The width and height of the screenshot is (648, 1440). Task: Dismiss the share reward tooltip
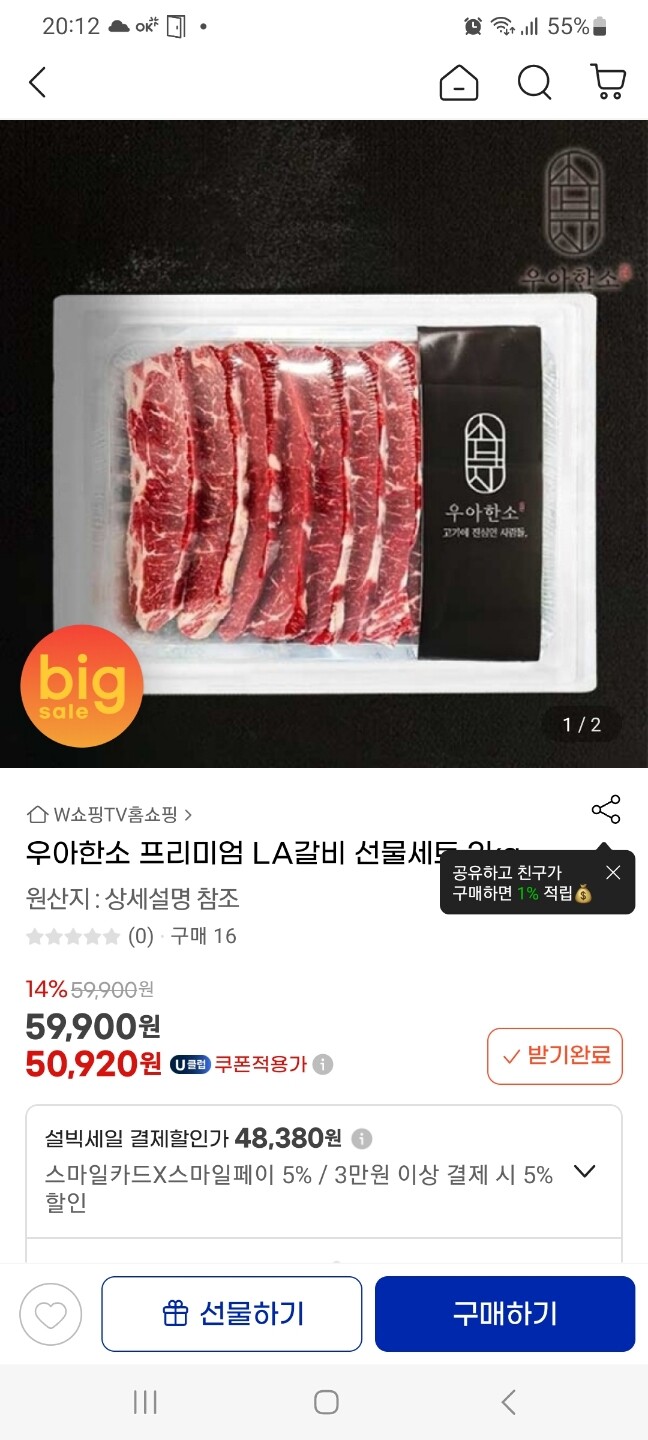pos(613,872)
